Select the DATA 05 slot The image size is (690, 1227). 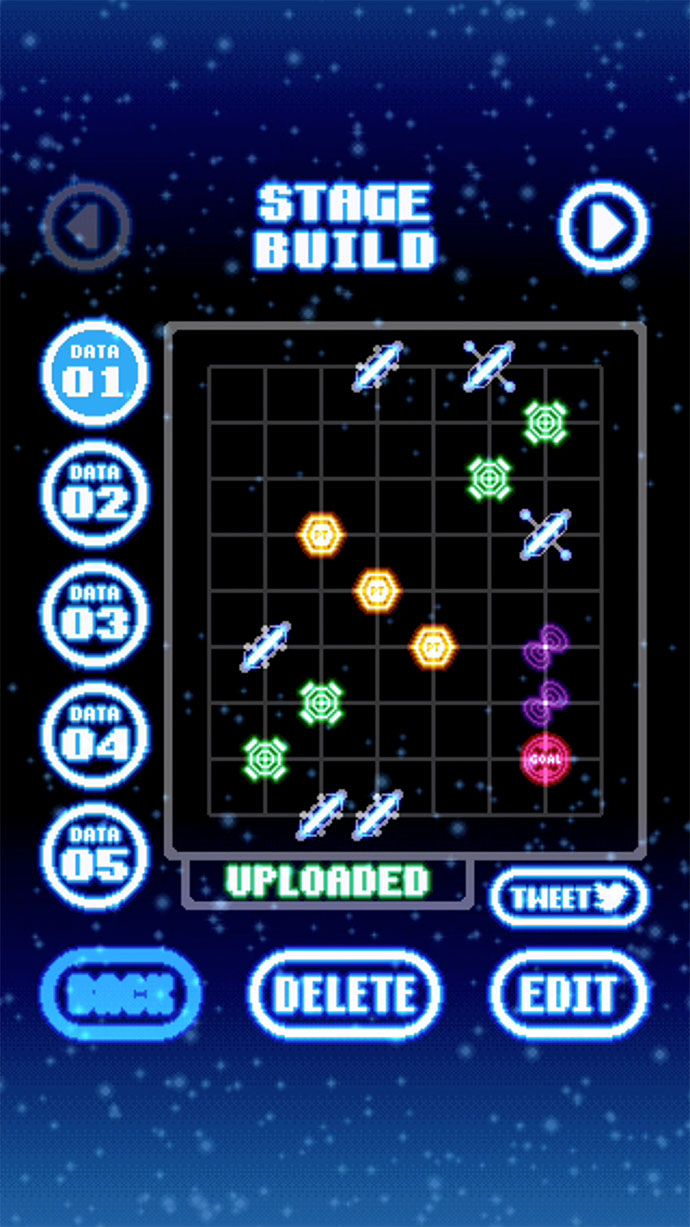(94, 856)
